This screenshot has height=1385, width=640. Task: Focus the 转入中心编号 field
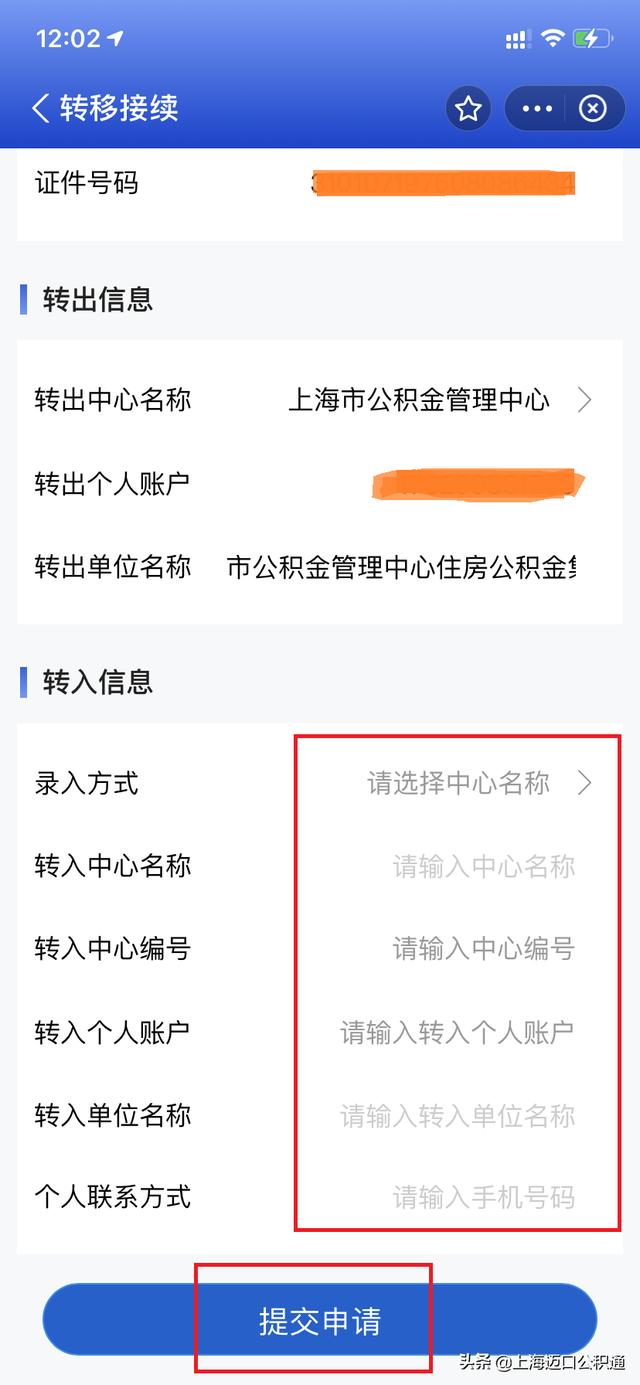(x=483, y=948)
